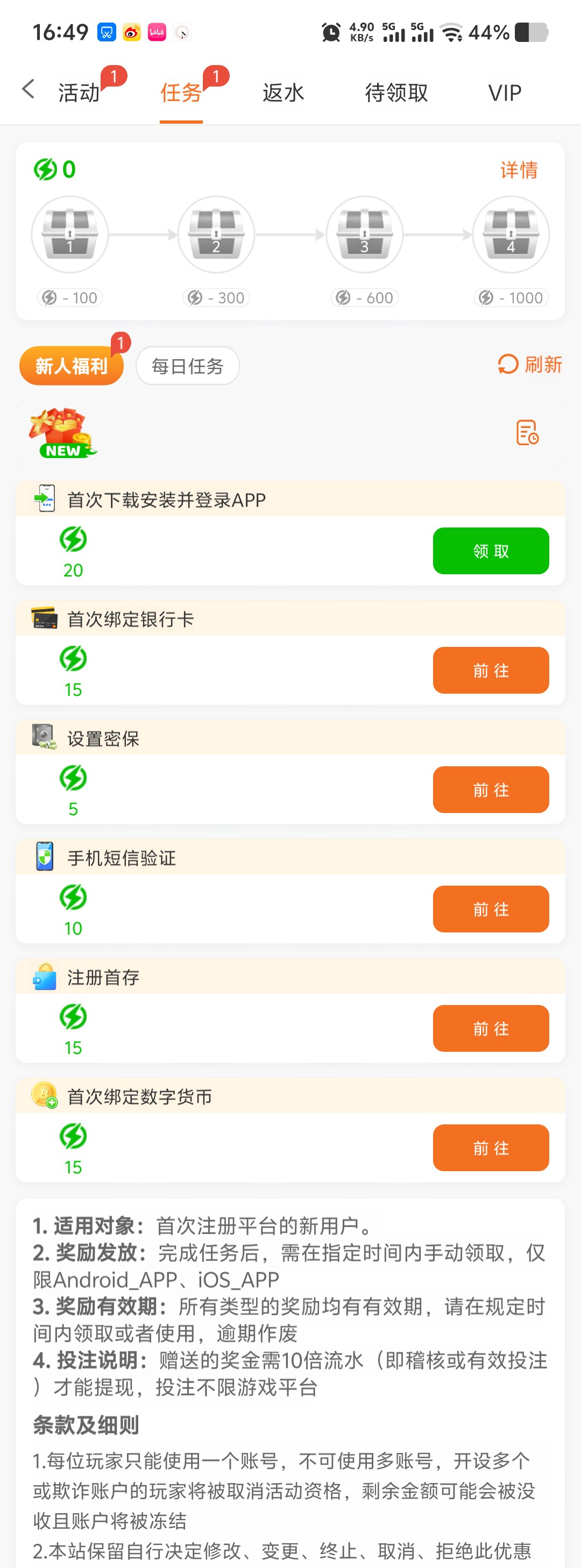Switch to the 返水 tab
581x1568 pixels.
(283, 93)
